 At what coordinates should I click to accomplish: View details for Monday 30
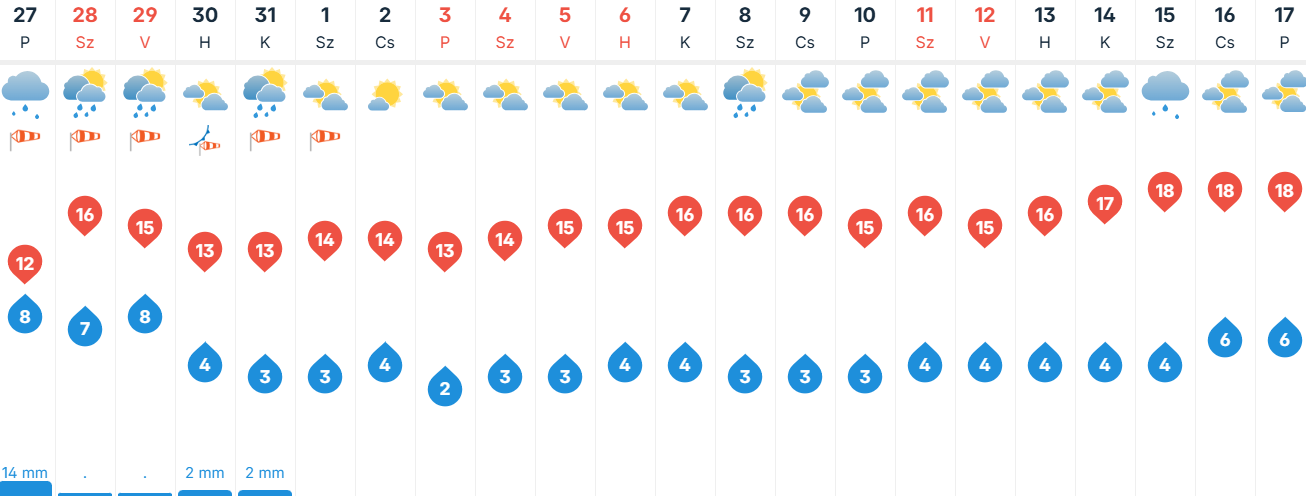point(205,28)
